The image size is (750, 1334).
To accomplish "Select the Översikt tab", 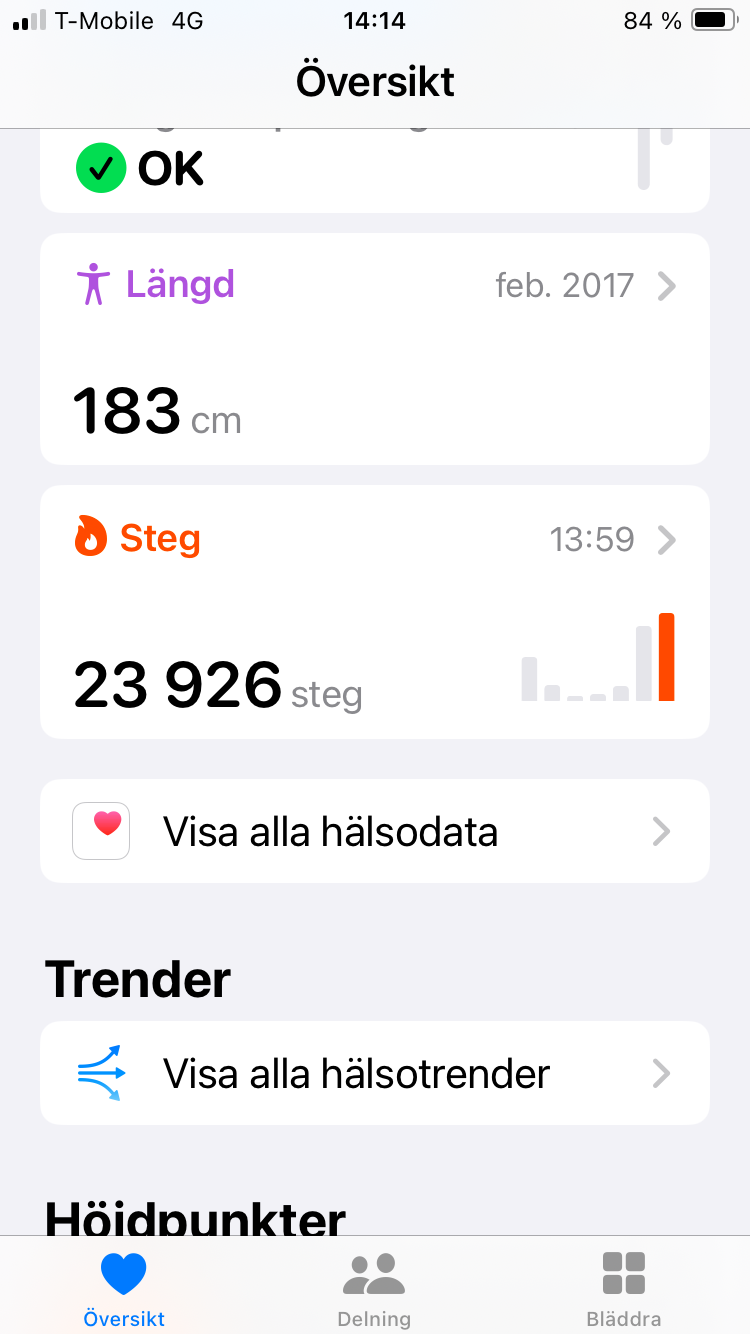I will tap(124, 1289).
